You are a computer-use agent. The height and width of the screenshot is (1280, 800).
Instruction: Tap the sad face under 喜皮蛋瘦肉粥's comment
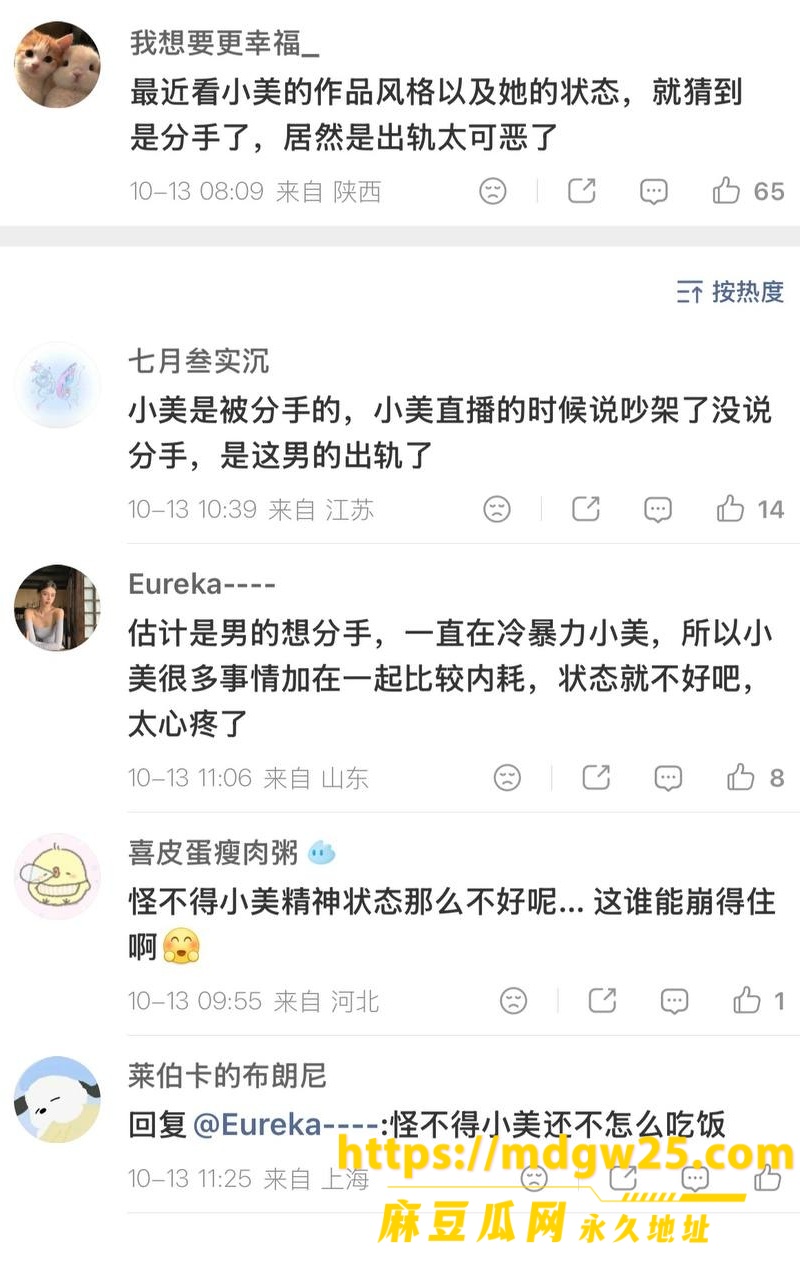(514, 1001)
